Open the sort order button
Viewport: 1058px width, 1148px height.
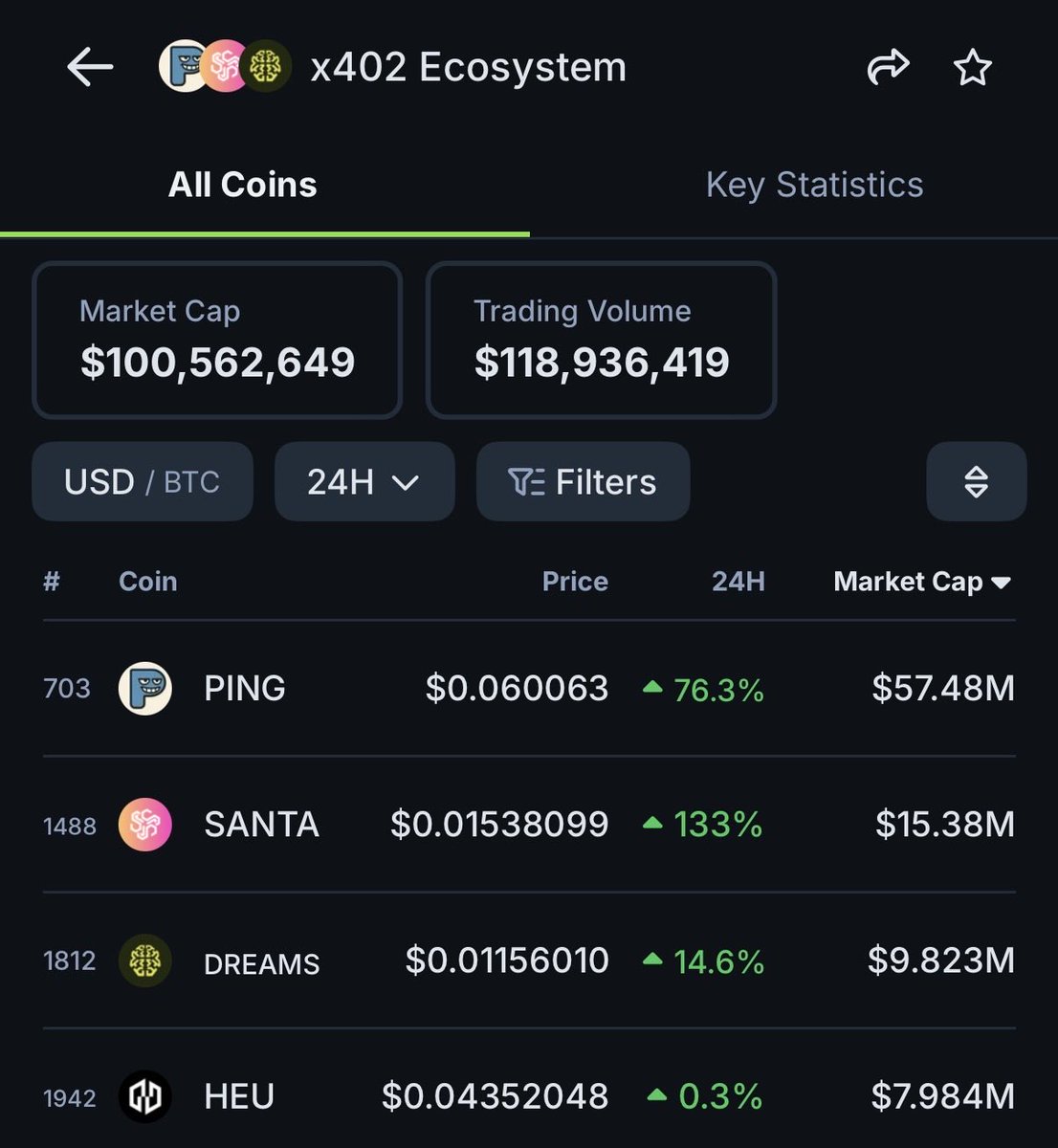coord(976,481)
